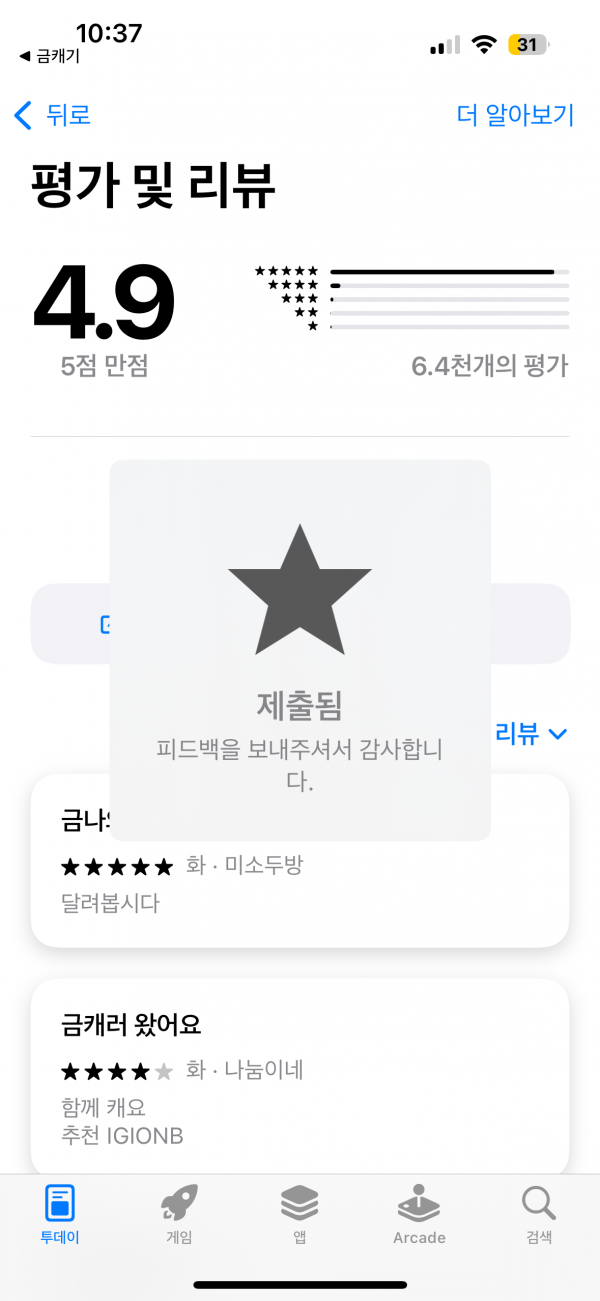The image size is (600, 1301).
Task: Go back with the 뒤로 button
Action: pos(52,115)
